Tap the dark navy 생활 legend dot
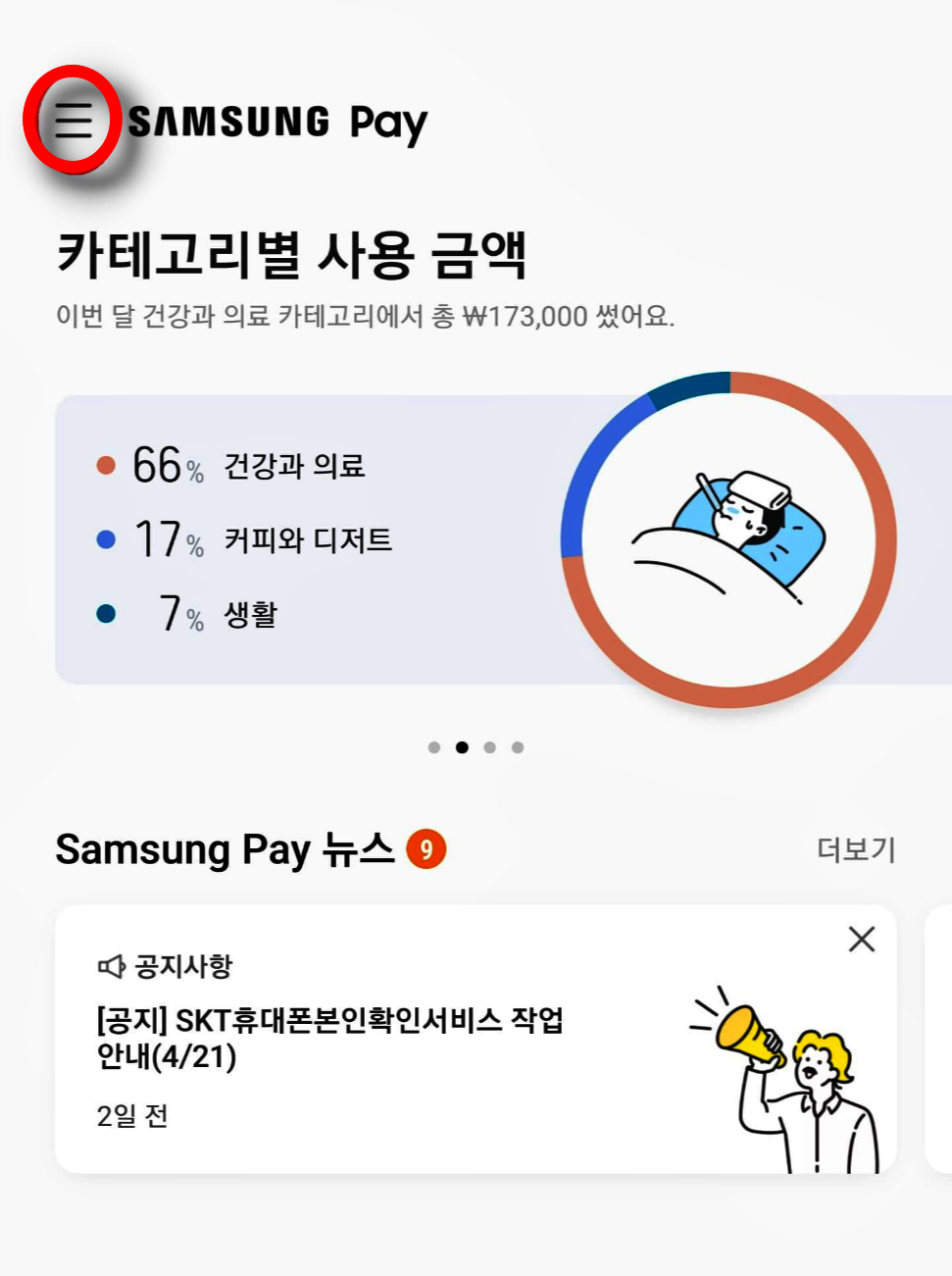The image size is (952, 1276). [x=108, y=614]
